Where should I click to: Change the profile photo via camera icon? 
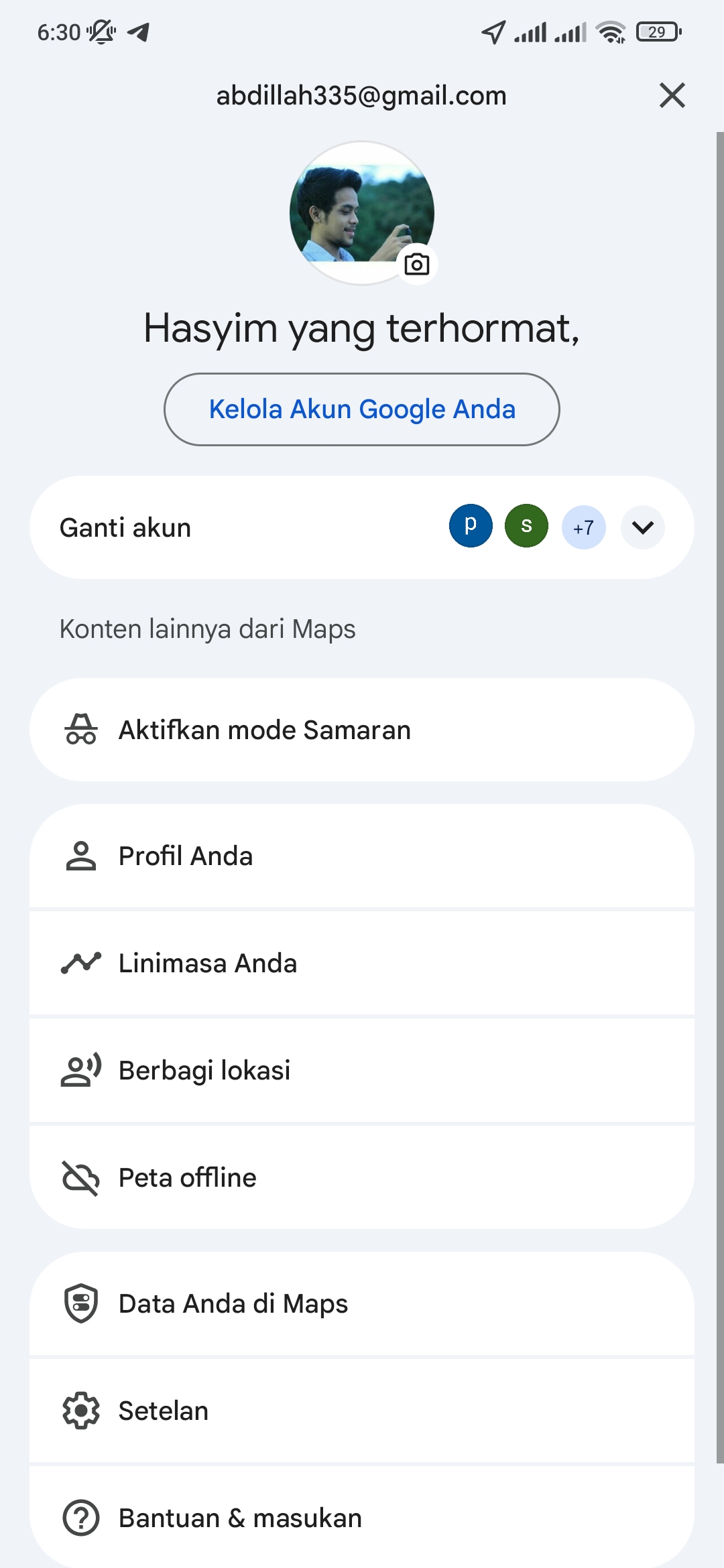[x=416, y=264]
